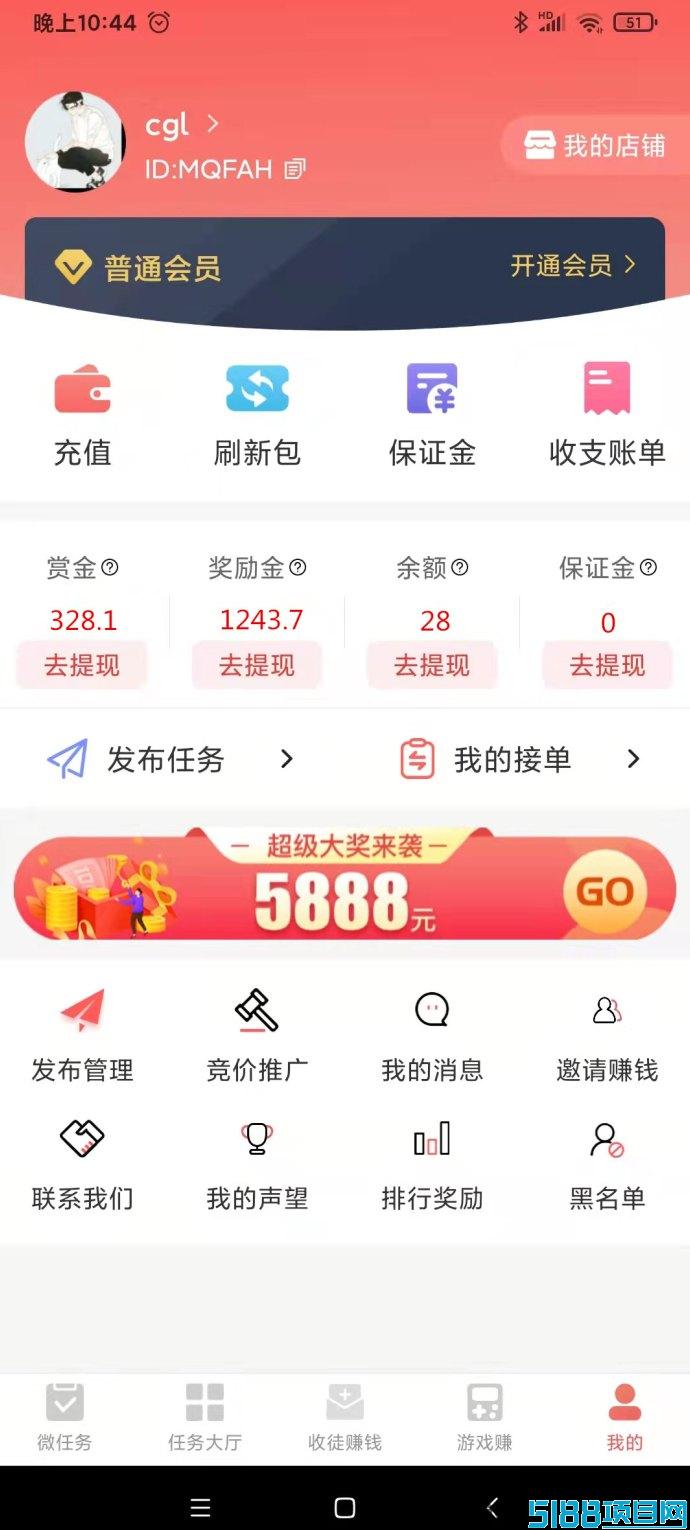Show the help tip for 余额
This screenshot has width=690, height=1530.
460,568
